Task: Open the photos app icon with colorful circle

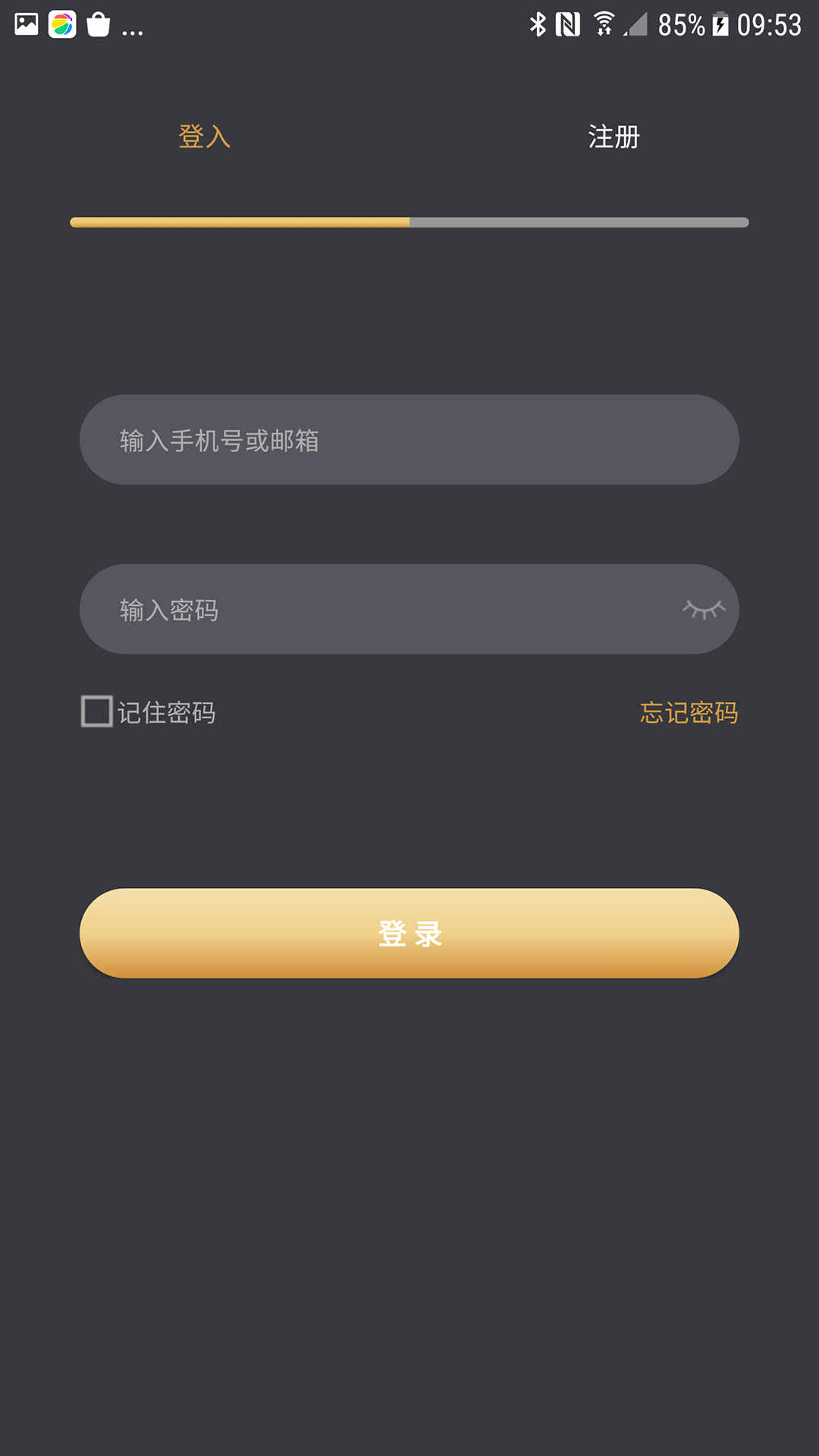Action: point(62,23)
